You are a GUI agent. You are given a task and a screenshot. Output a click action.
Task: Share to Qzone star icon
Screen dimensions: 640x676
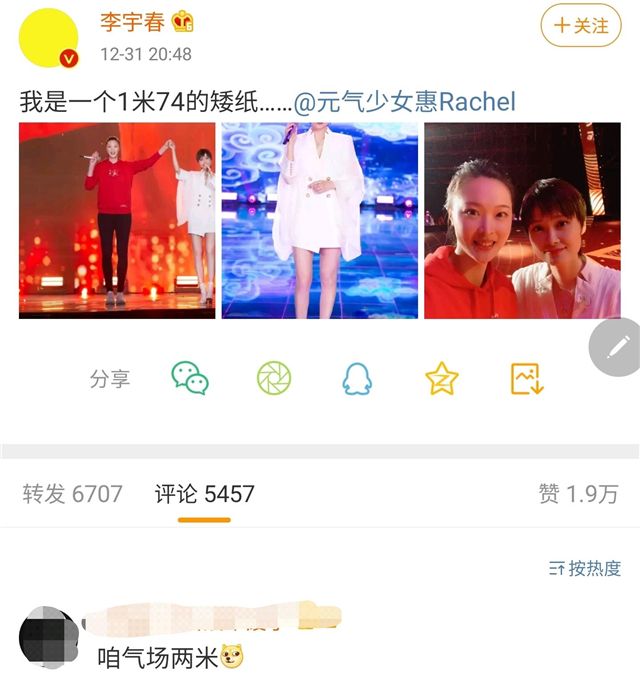(441, 378)
